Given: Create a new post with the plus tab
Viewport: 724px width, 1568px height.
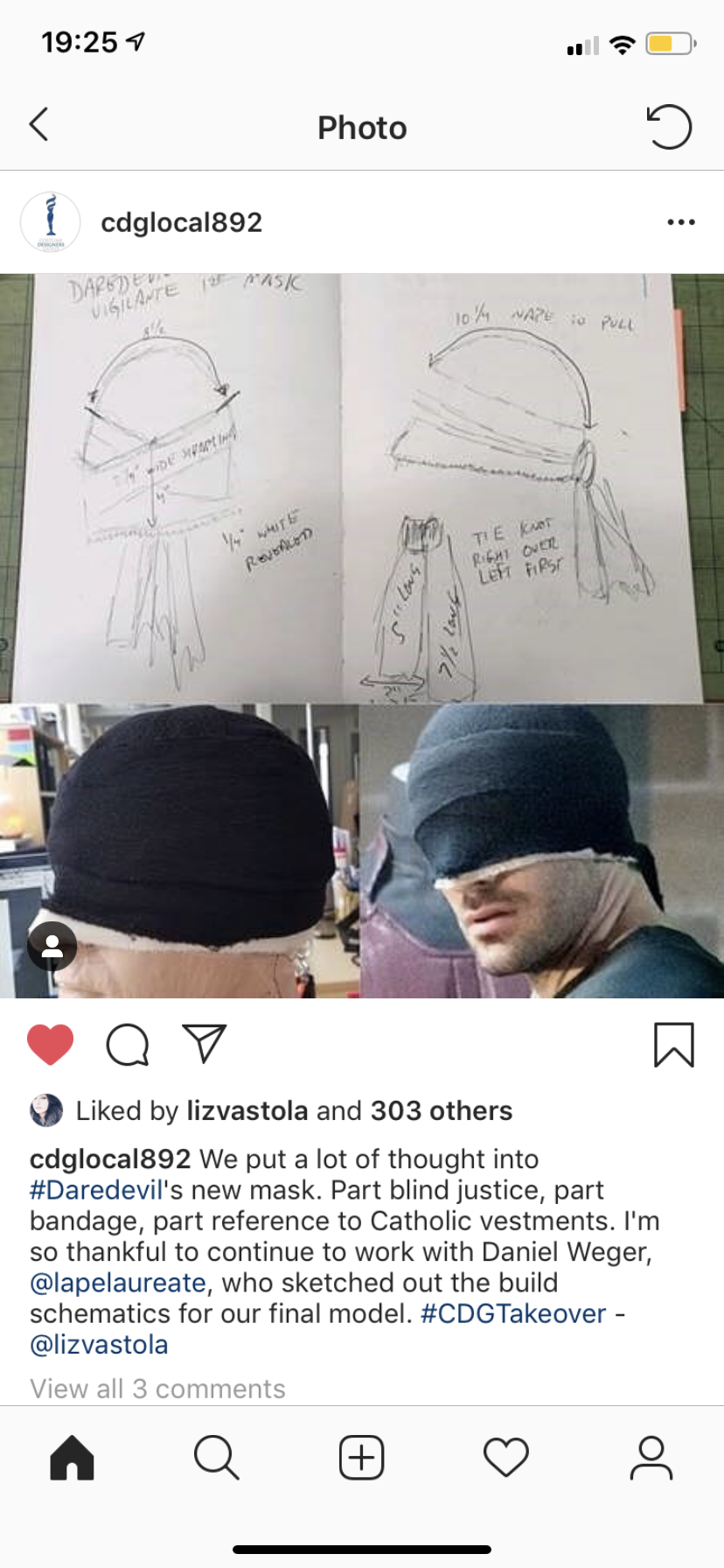Looking at the screenshot, I should [361, 1458].
